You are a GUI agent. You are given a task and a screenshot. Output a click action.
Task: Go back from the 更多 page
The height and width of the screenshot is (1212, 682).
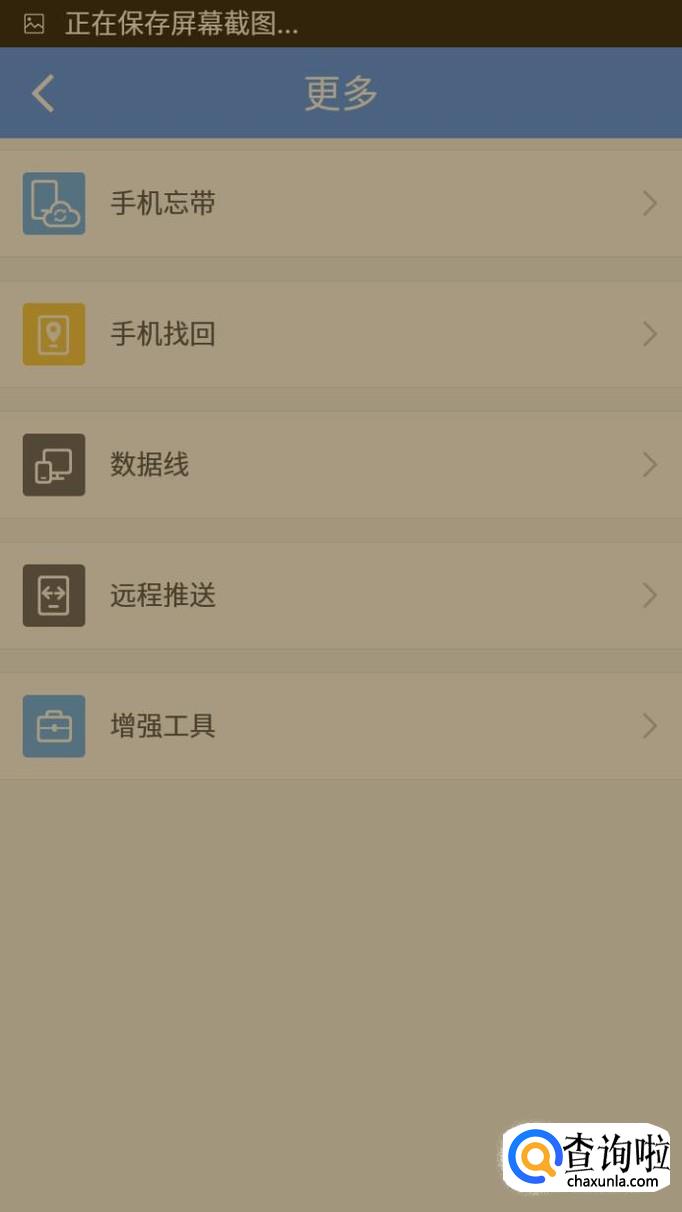43,94
